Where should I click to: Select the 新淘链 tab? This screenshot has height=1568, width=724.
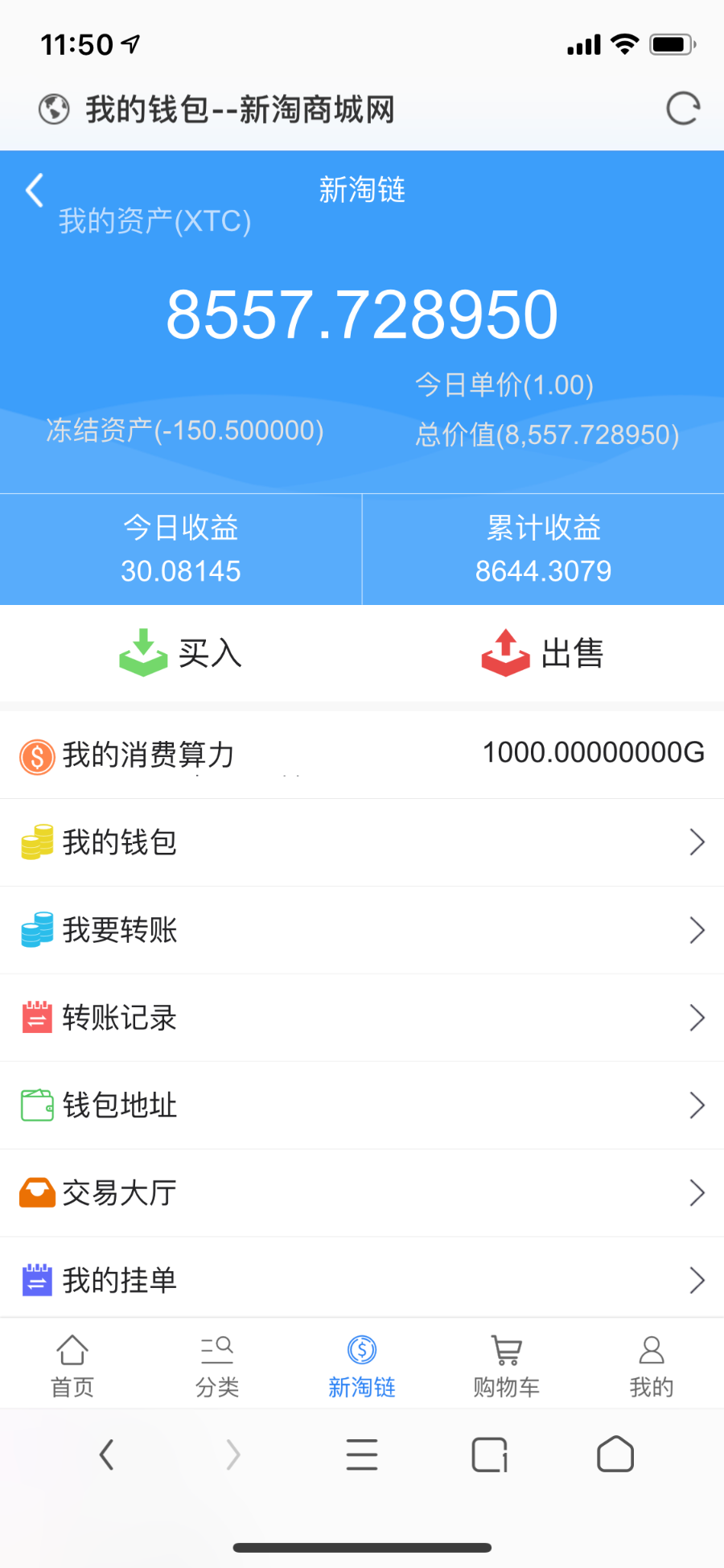click(x=362, y=1365)
